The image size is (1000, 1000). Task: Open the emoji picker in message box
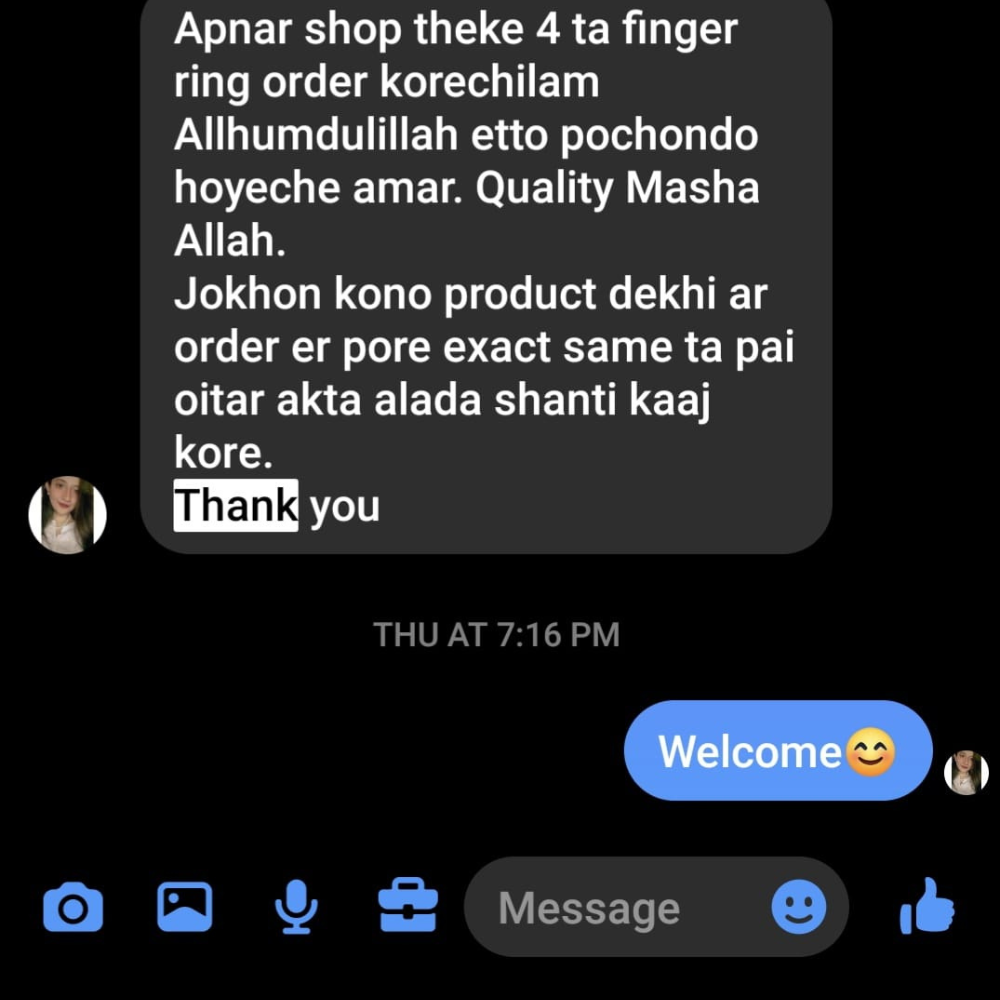click(x=799, y=908)
